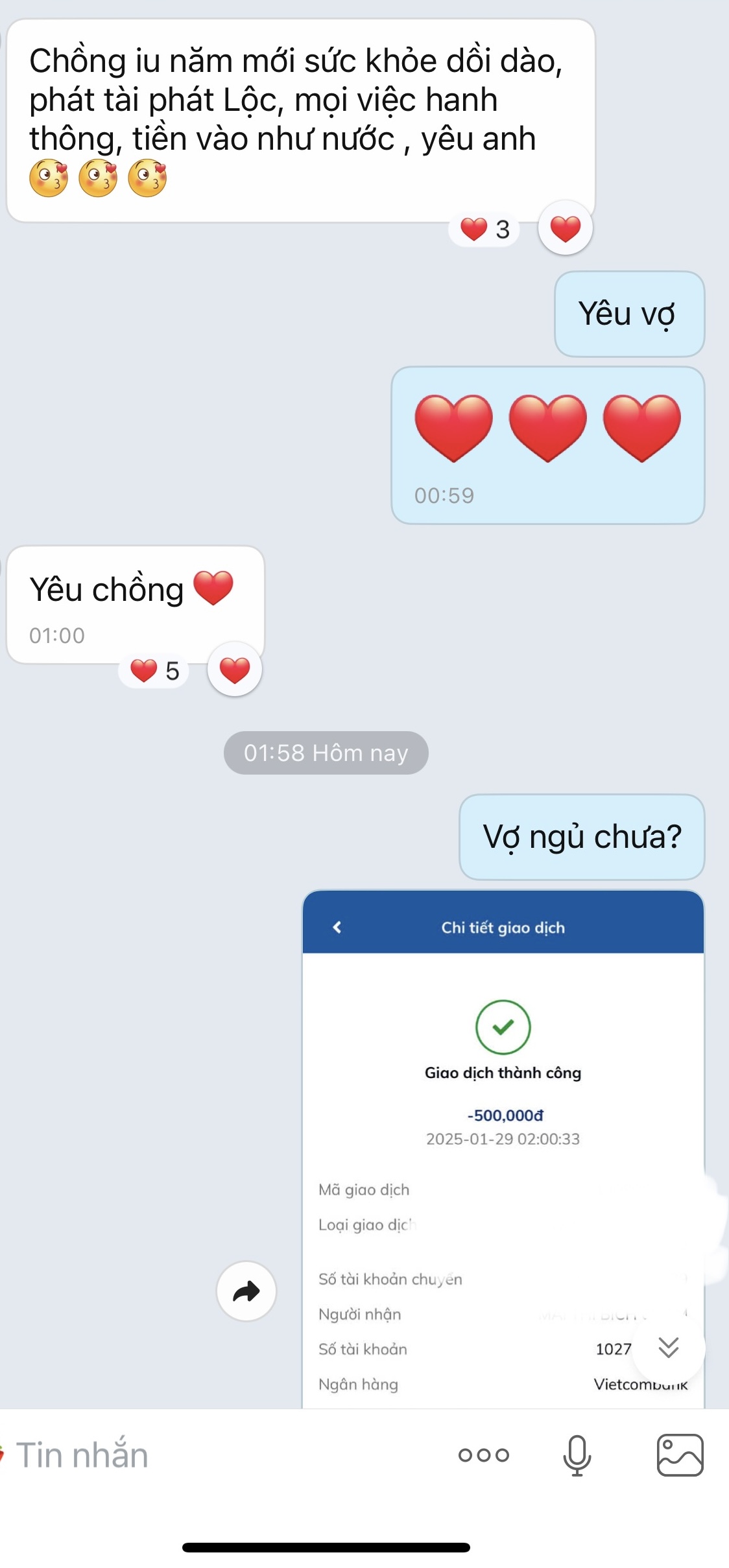Jump to the latest messages

point(668,1348)
